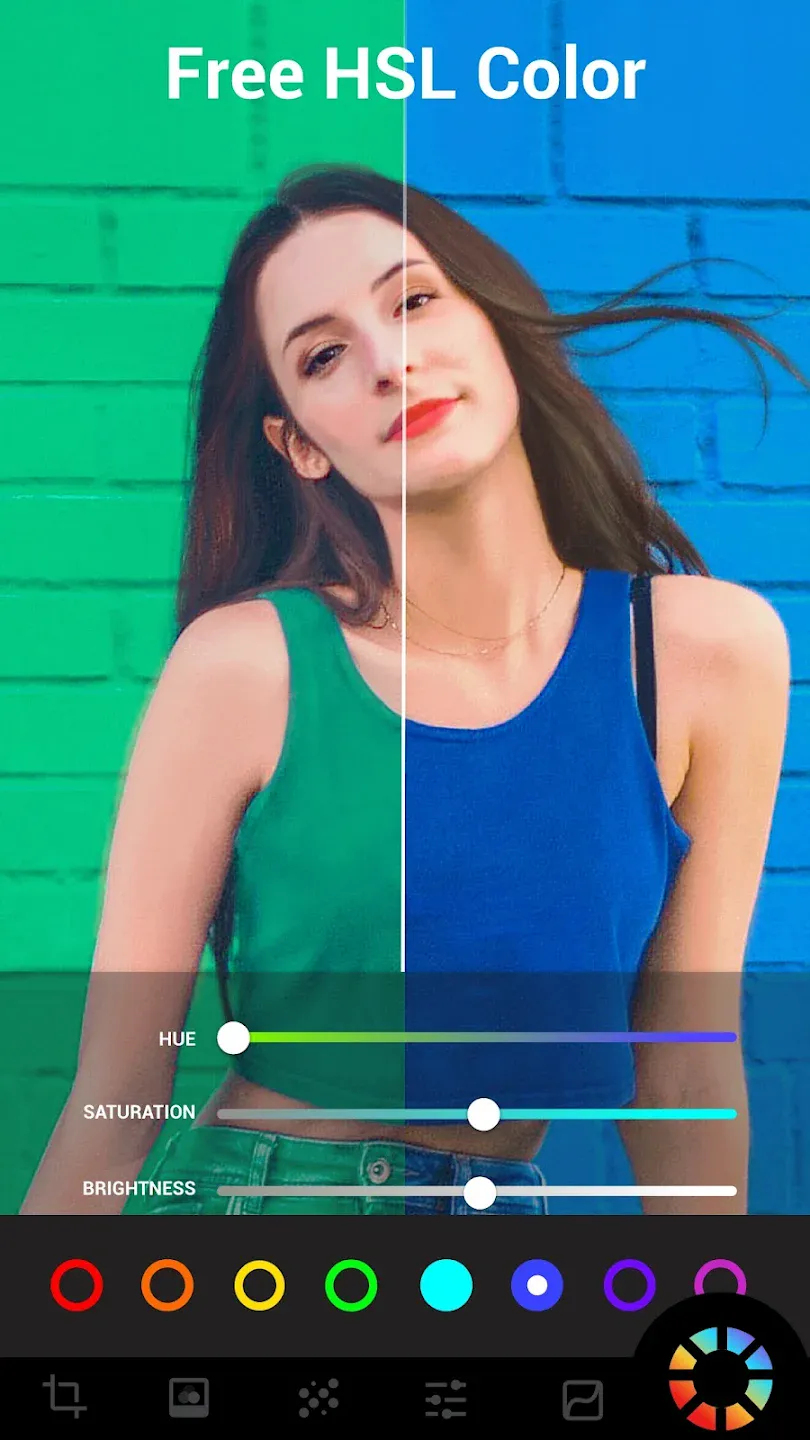Click the before-after comparison divider
The image size is (810, 1440).
click(x=404, y=600)
